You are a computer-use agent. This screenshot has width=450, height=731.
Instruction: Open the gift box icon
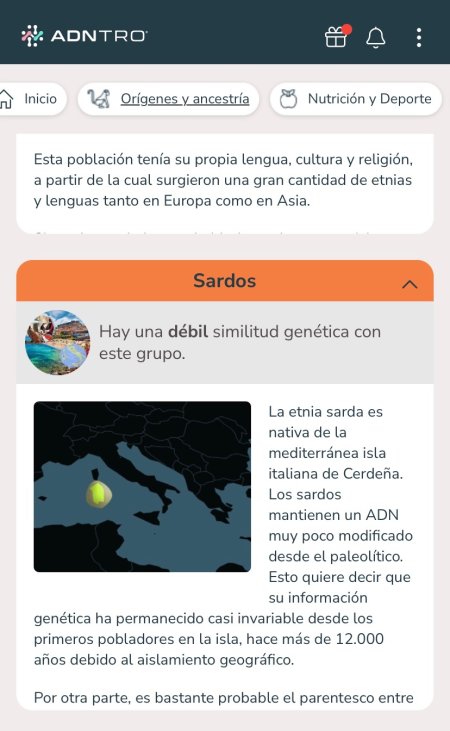click(336, 37)
